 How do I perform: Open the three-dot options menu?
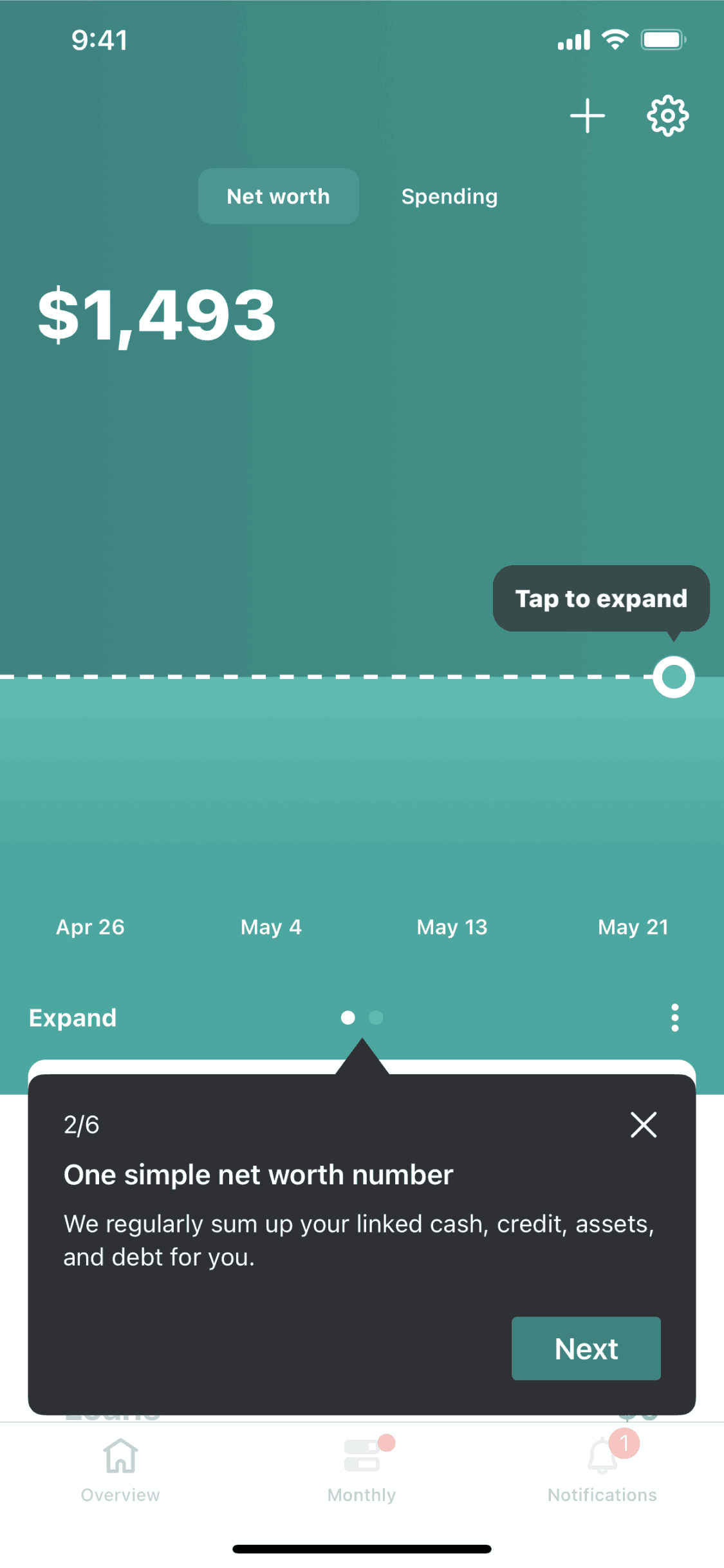pos(674,1018)
